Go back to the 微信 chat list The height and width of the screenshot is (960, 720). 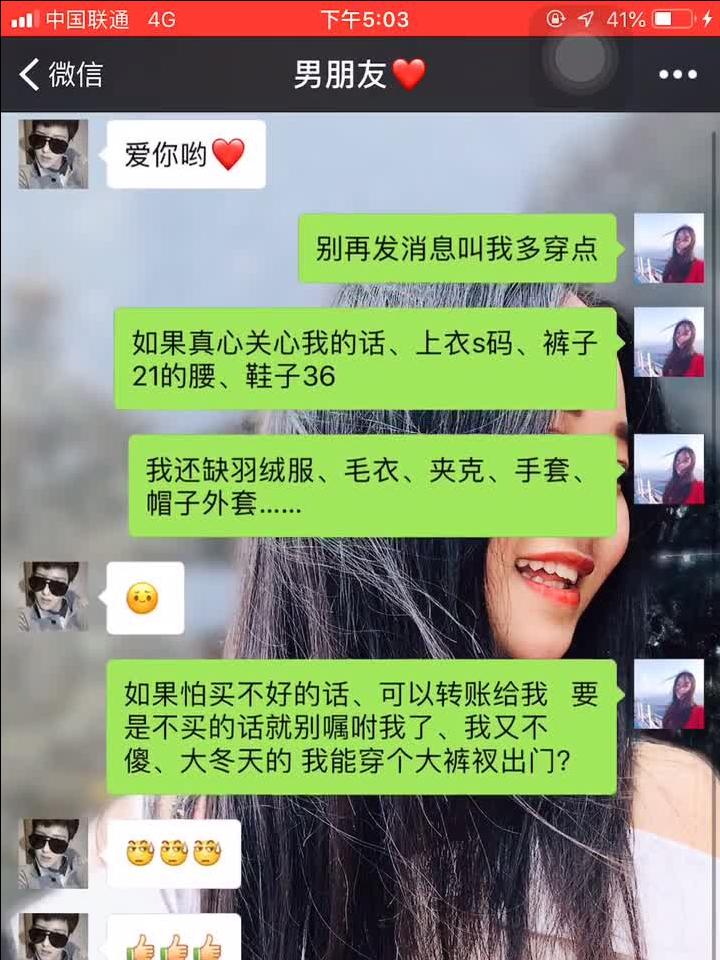(x=60, y=75)
